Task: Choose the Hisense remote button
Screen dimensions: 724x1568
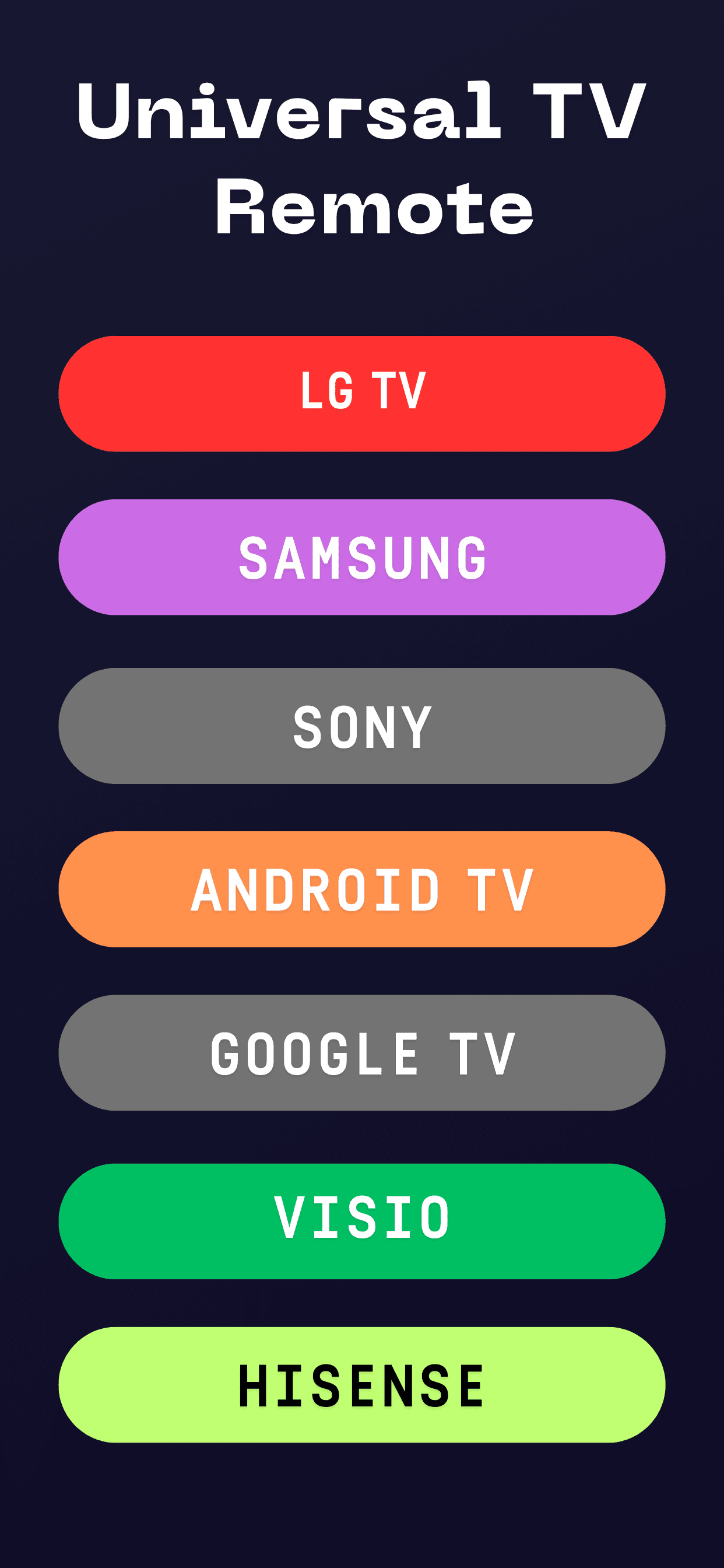Action: tap(362, 1385)
